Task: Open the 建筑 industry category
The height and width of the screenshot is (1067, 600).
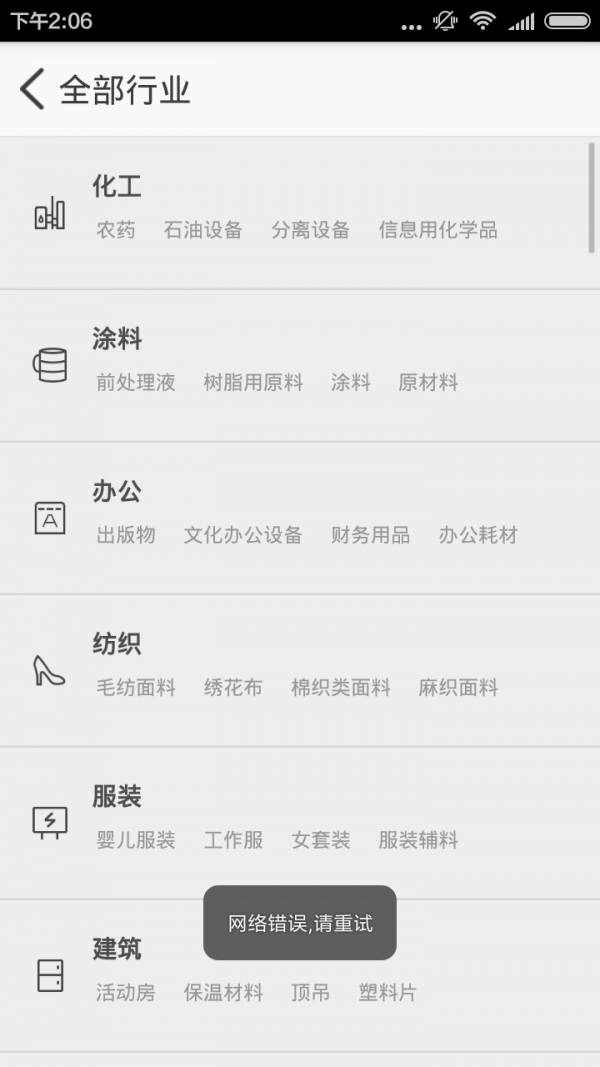Action: click(x=117, y=948)
